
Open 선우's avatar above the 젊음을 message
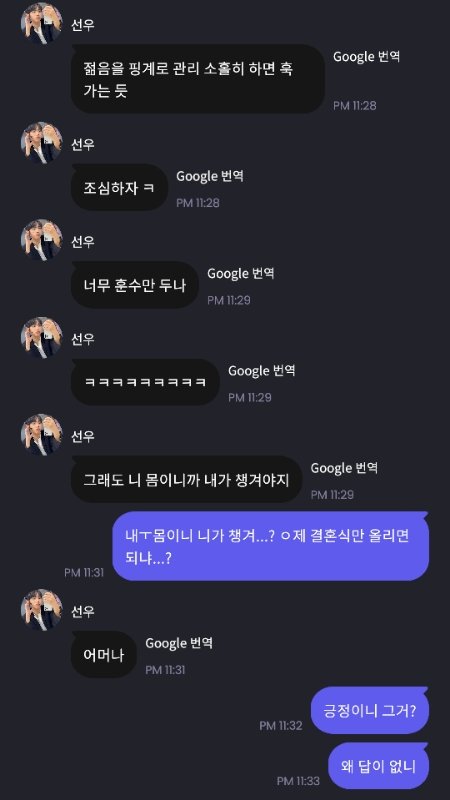point(42,23)
